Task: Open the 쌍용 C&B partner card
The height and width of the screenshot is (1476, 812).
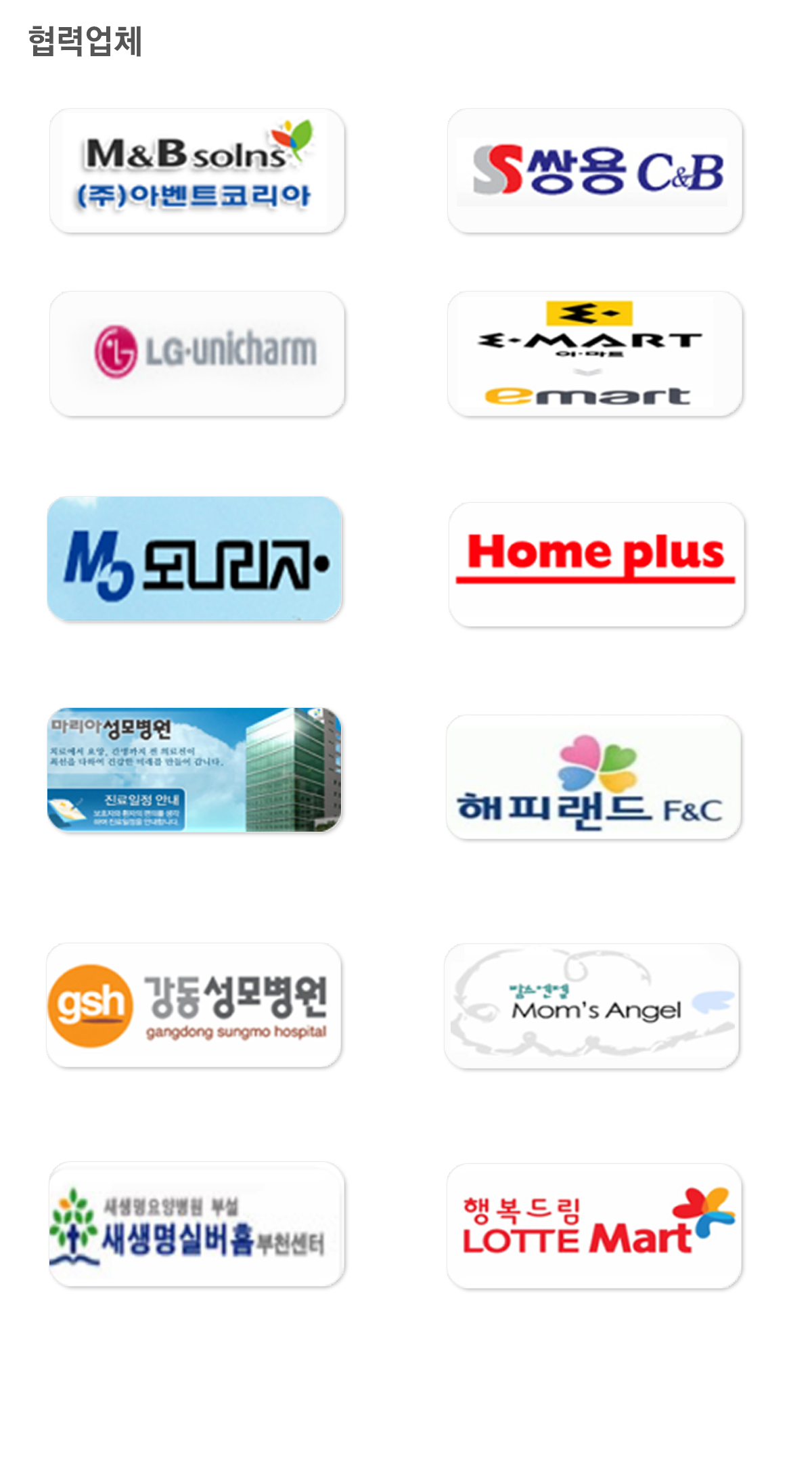Action: (x=595, y=171)
